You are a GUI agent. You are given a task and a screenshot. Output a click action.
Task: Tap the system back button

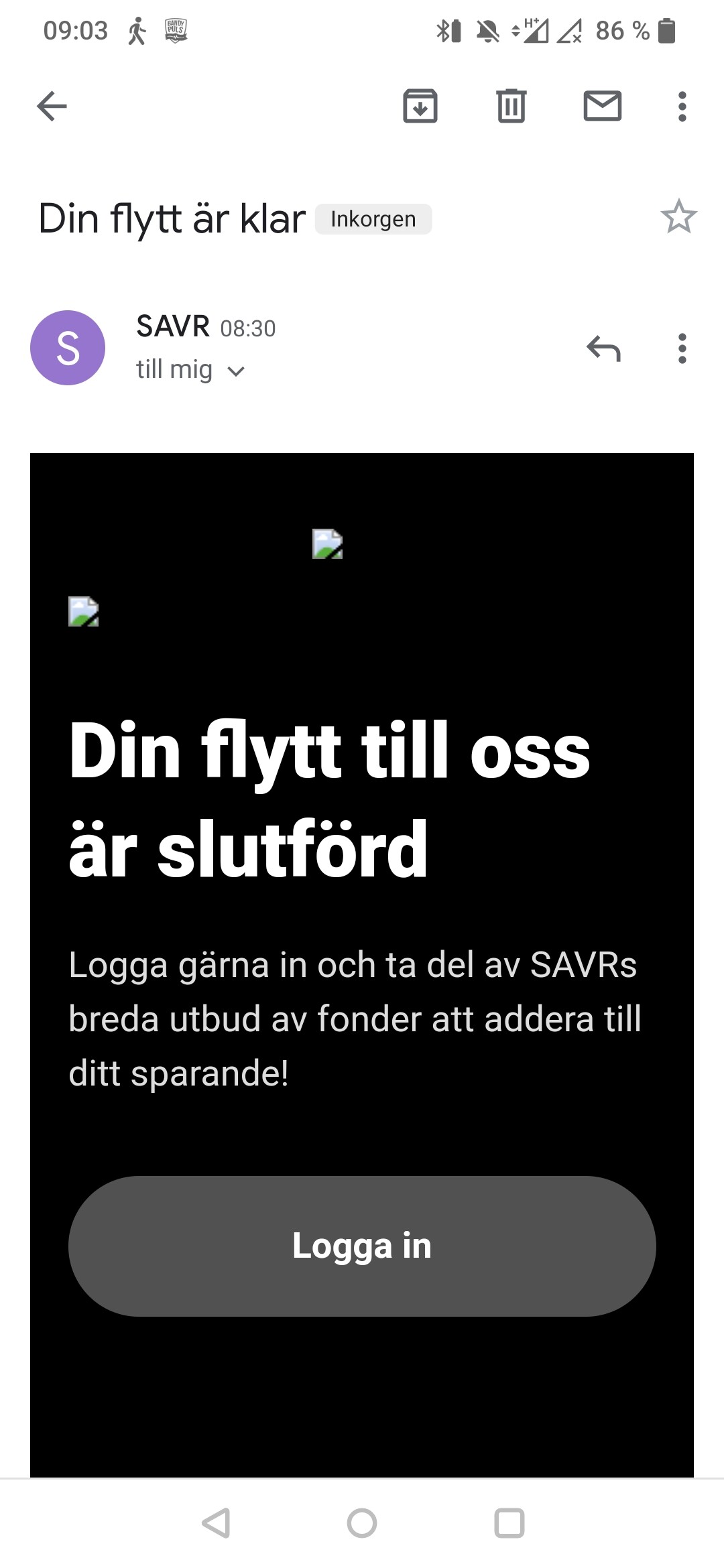pos(216,1522)
